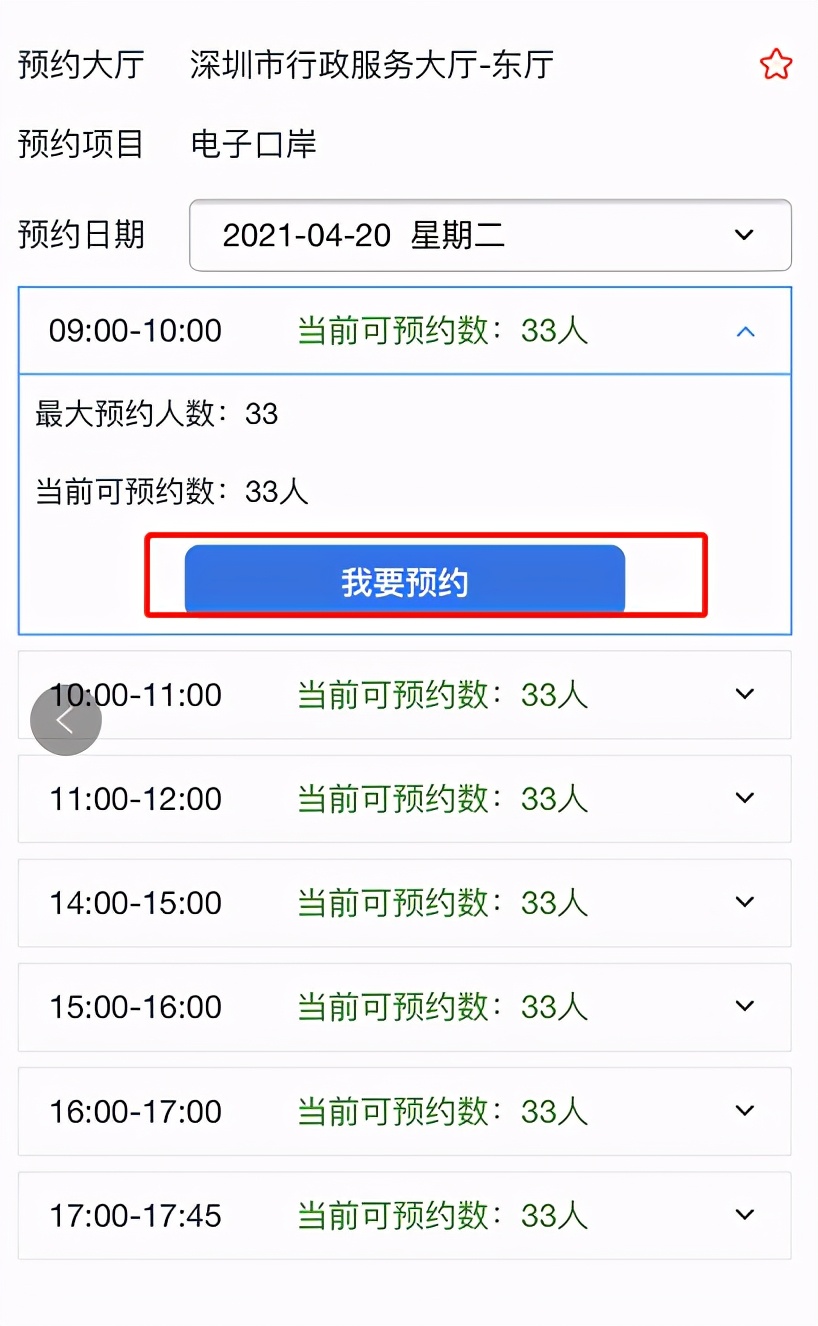Click the collapse chevron on 09:00-10:00 slot
This screenshot has width=818, height=1326.
click(x=744, y=331)
